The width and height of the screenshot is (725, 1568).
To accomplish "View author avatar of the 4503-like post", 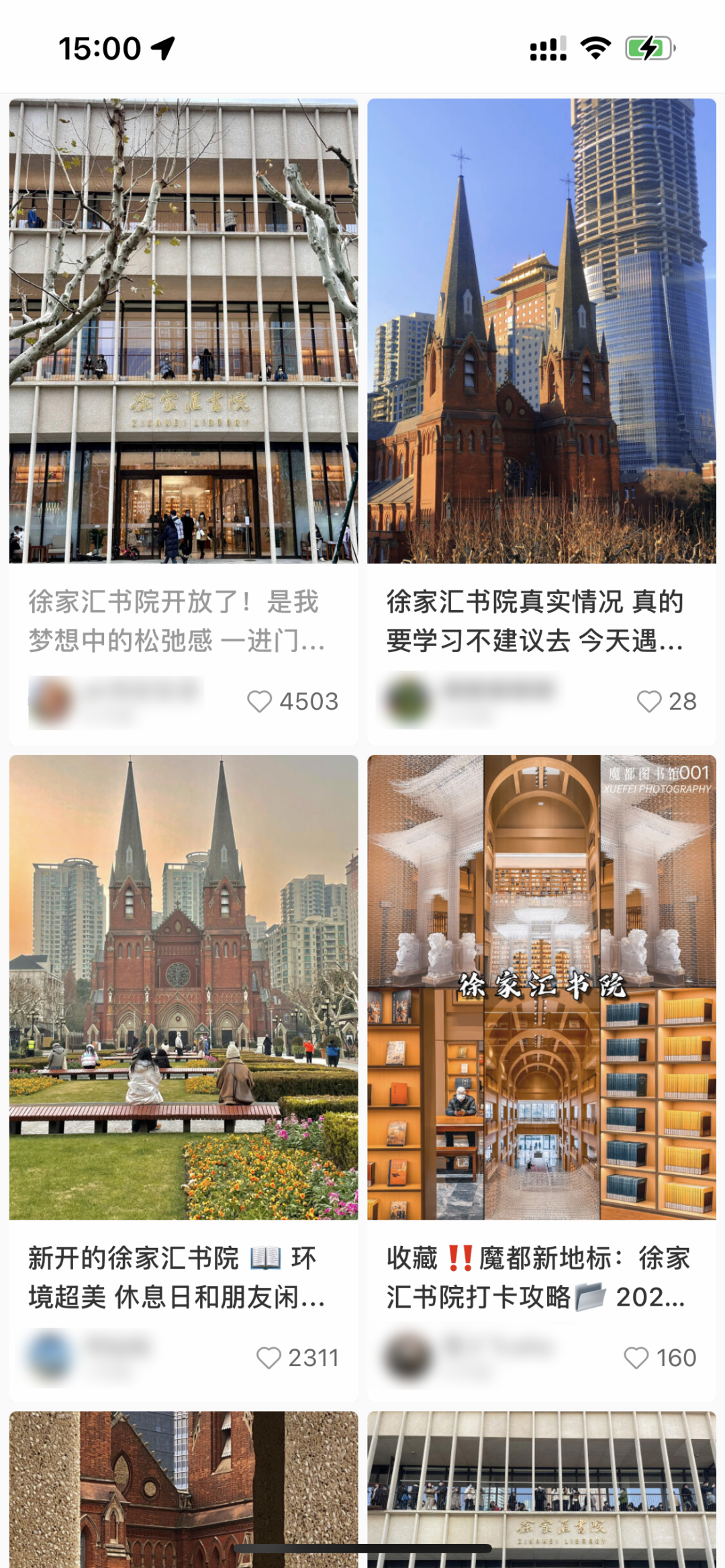I will pos(50,701).
